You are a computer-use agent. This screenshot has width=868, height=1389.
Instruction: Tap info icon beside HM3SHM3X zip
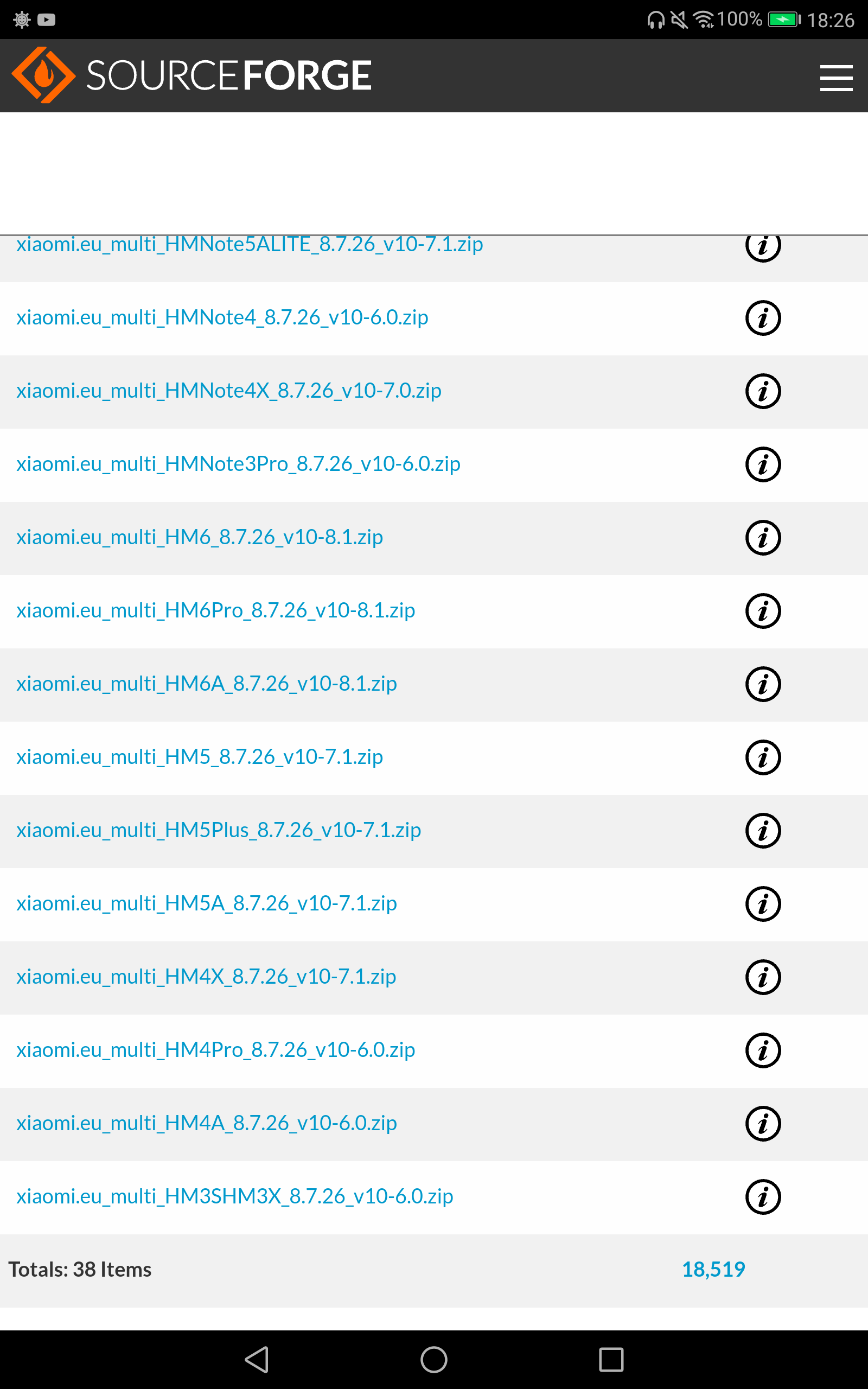pyautogui.click(x=763, y=1197)
